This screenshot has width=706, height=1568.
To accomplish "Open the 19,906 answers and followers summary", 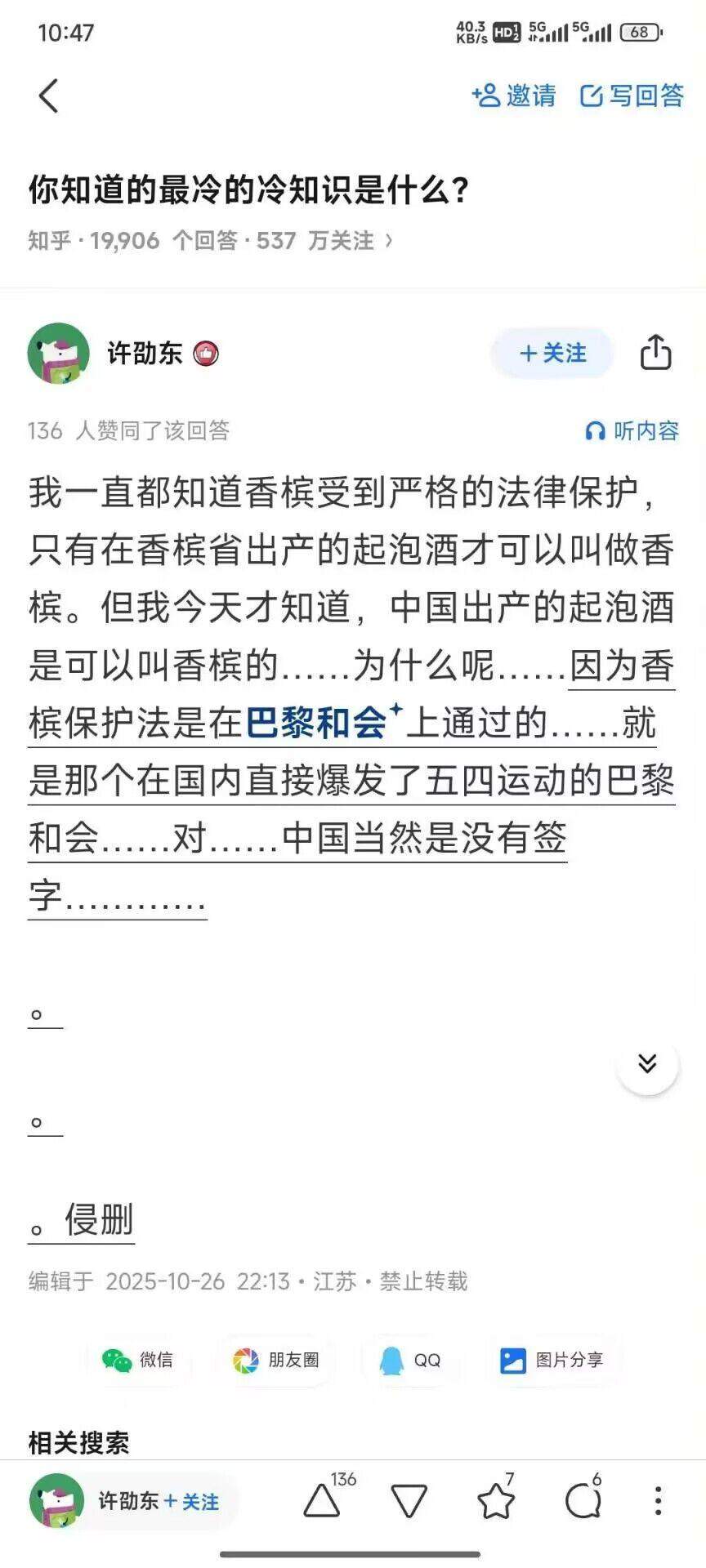I will point(210,240).
